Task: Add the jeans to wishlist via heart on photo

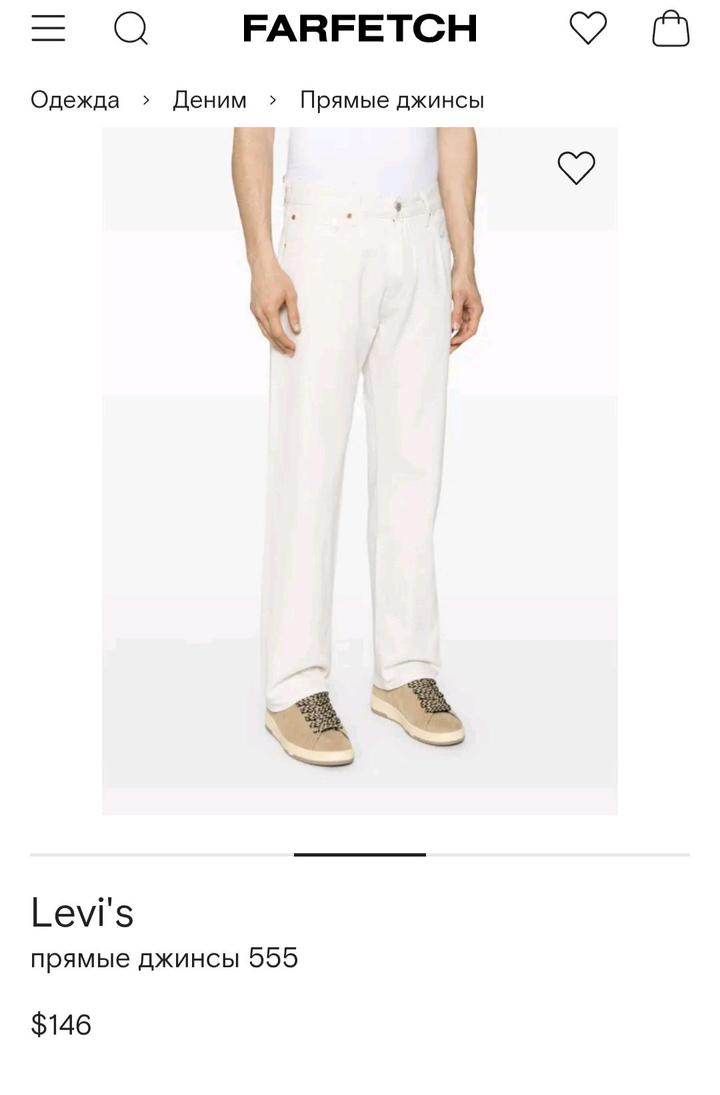Action: coord(576,168)
